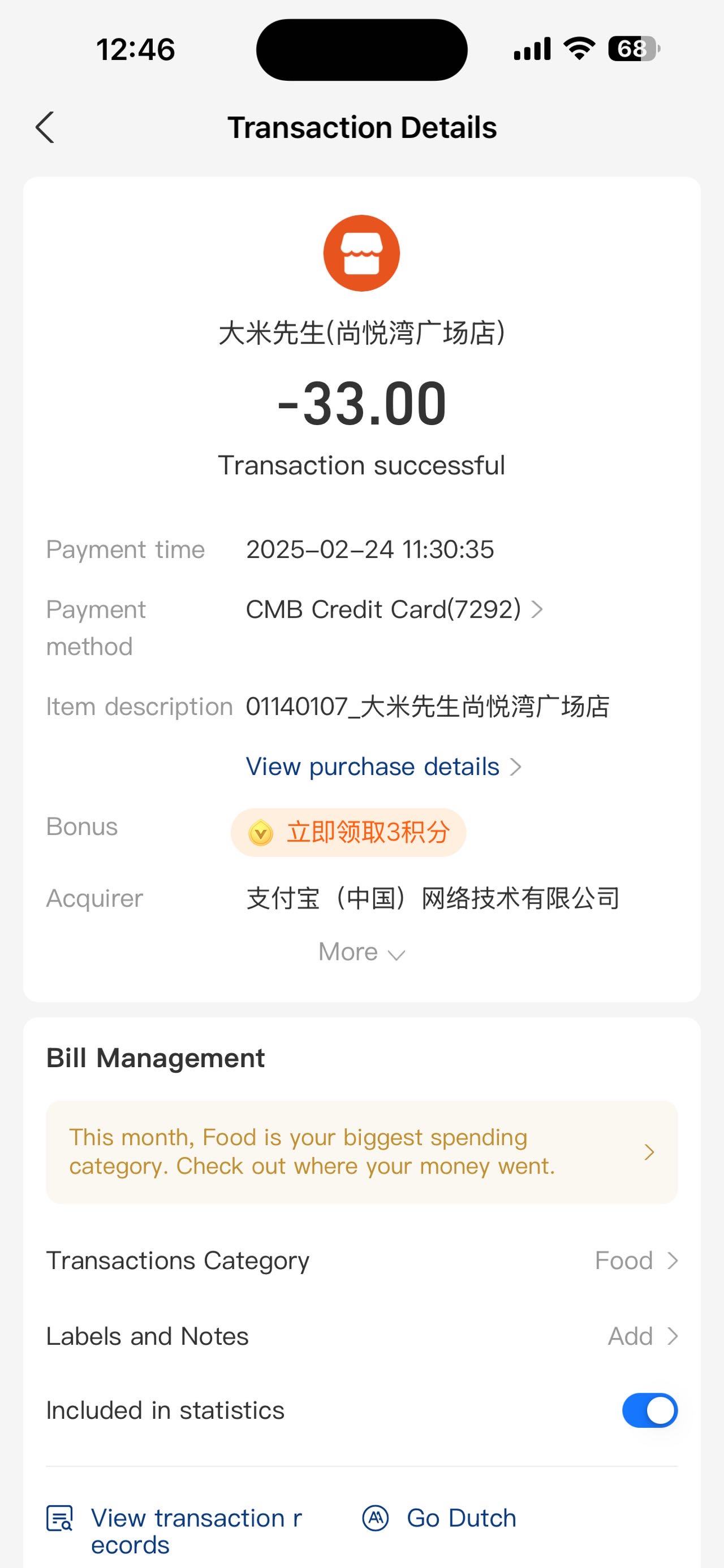Image resolution: width=724 pixels, height=1568 pixels.
Task: Toggle Included in statistics switch
Action: [x=650, y=1410]
